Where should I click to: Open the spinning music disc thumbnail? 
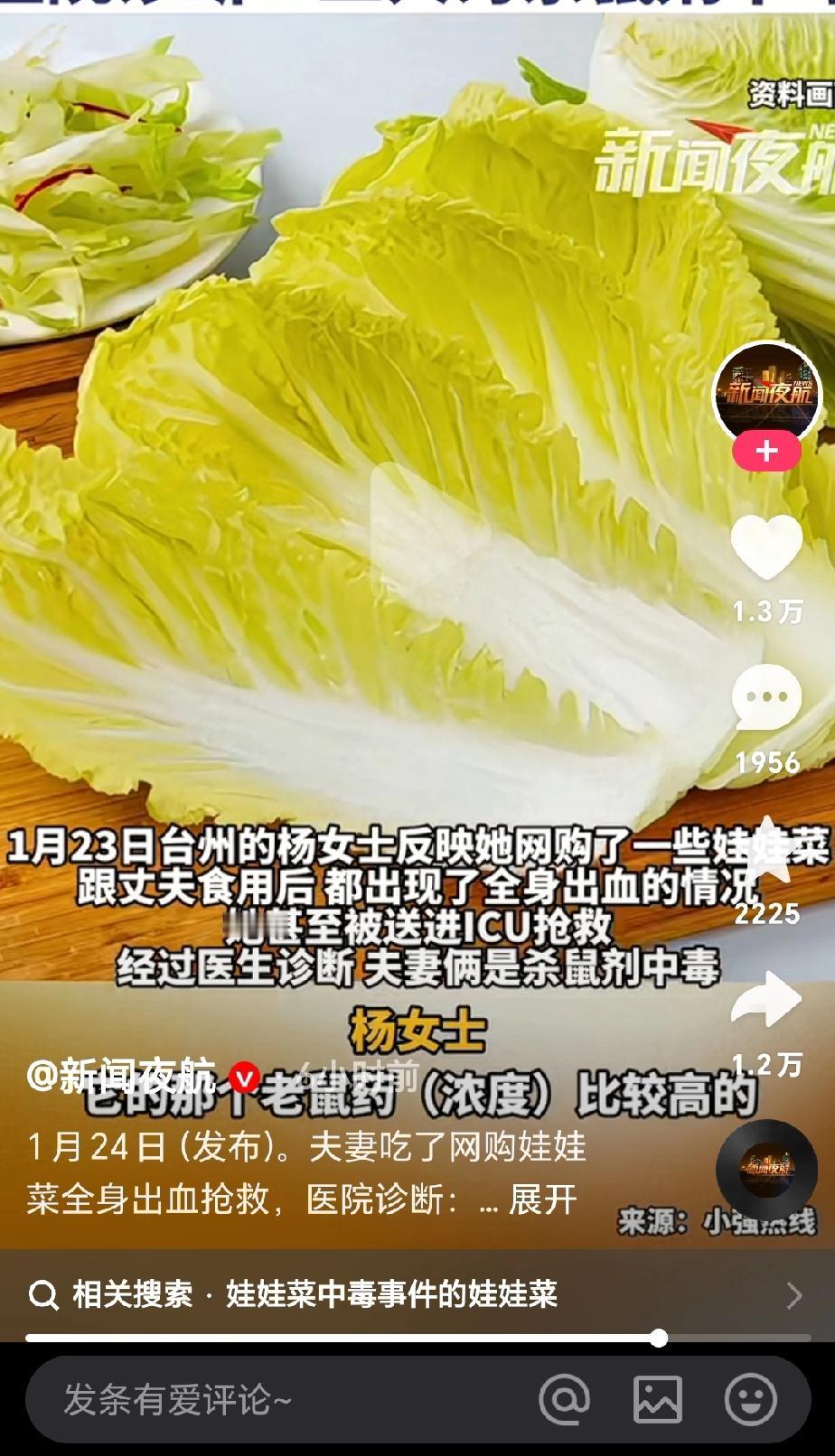tap(767, 1167)
